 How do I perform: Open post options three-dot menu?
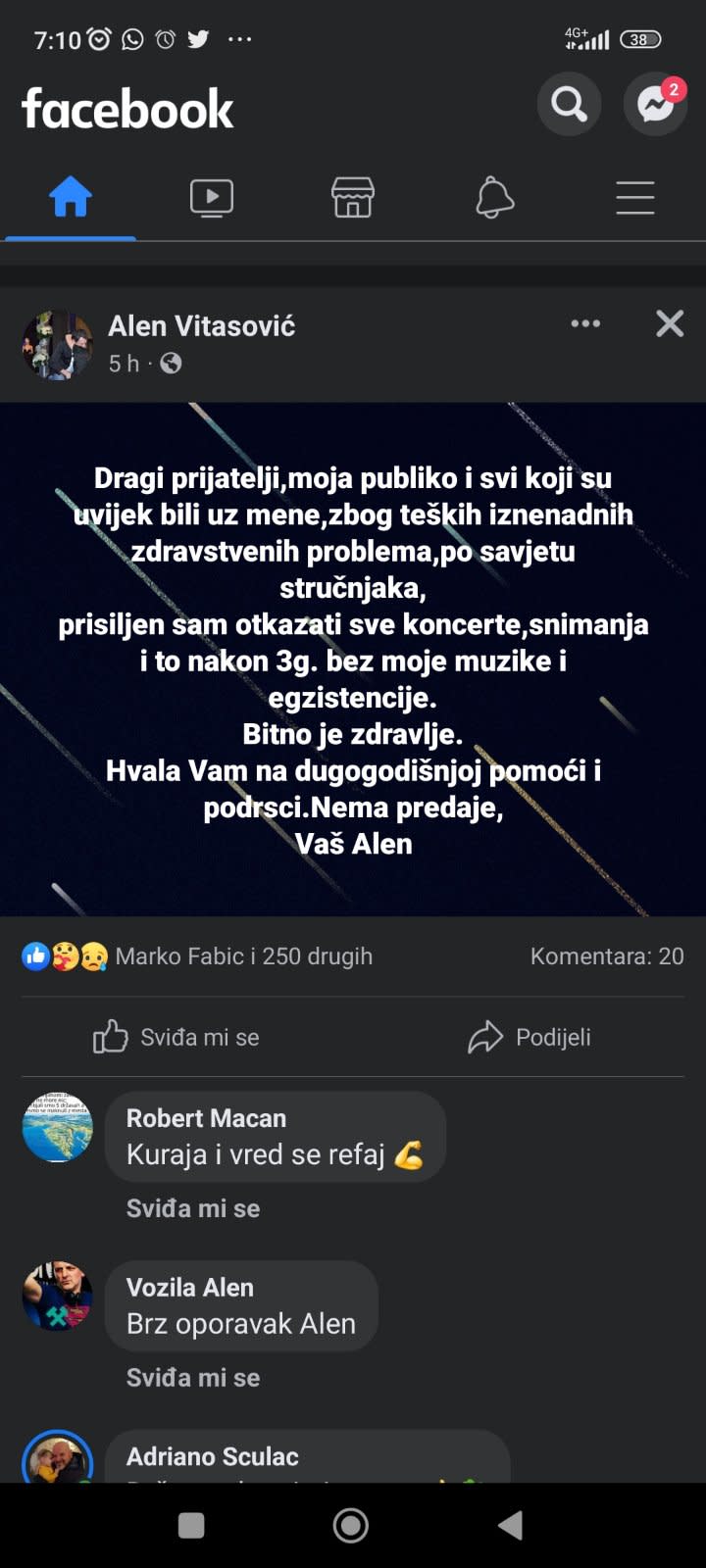pyautogui.click(x=585, y=323)
